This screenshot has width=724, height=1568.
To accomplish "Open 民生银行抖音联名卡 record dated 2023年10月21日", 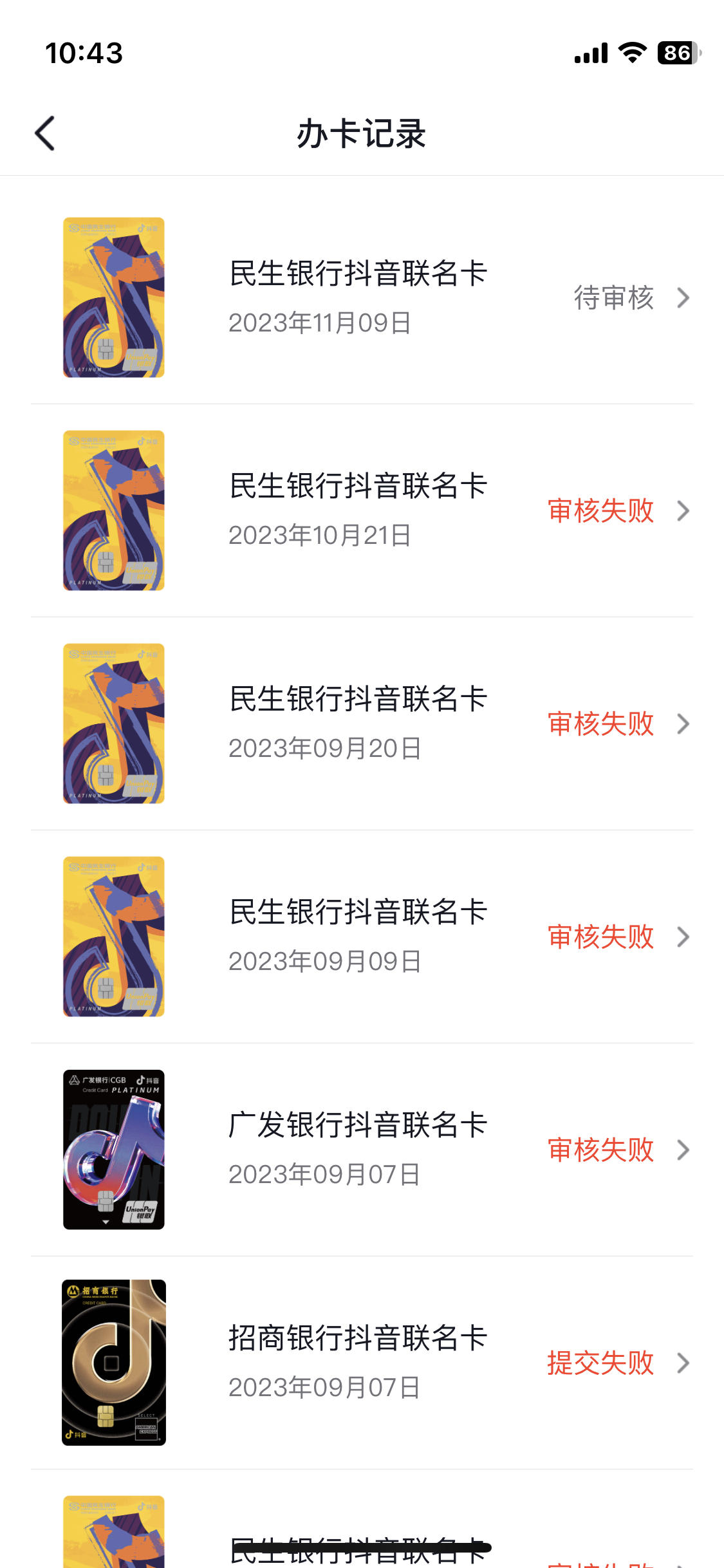I will point(362,510).
